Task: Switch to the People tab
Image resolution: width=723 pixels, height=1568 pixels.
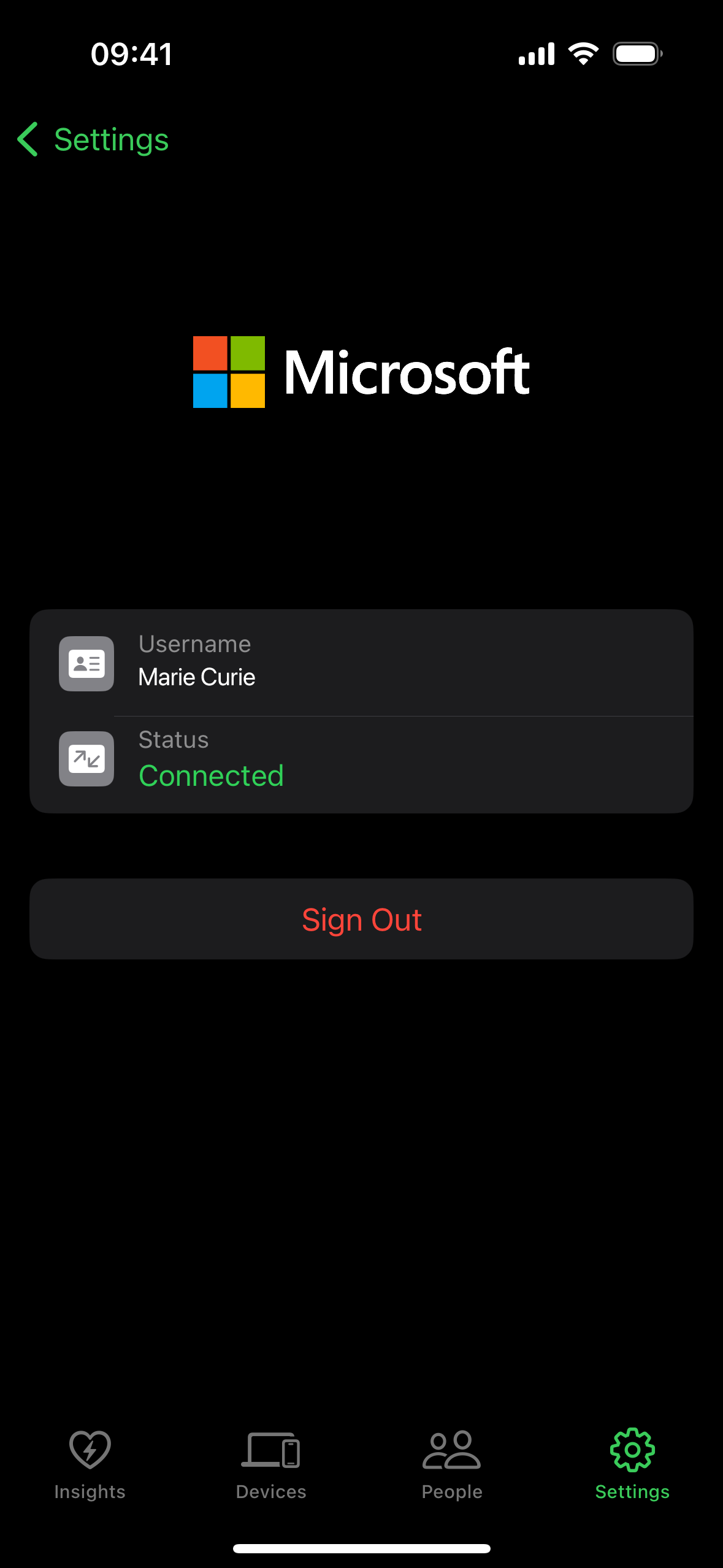Action: (x=452, y=1464)
